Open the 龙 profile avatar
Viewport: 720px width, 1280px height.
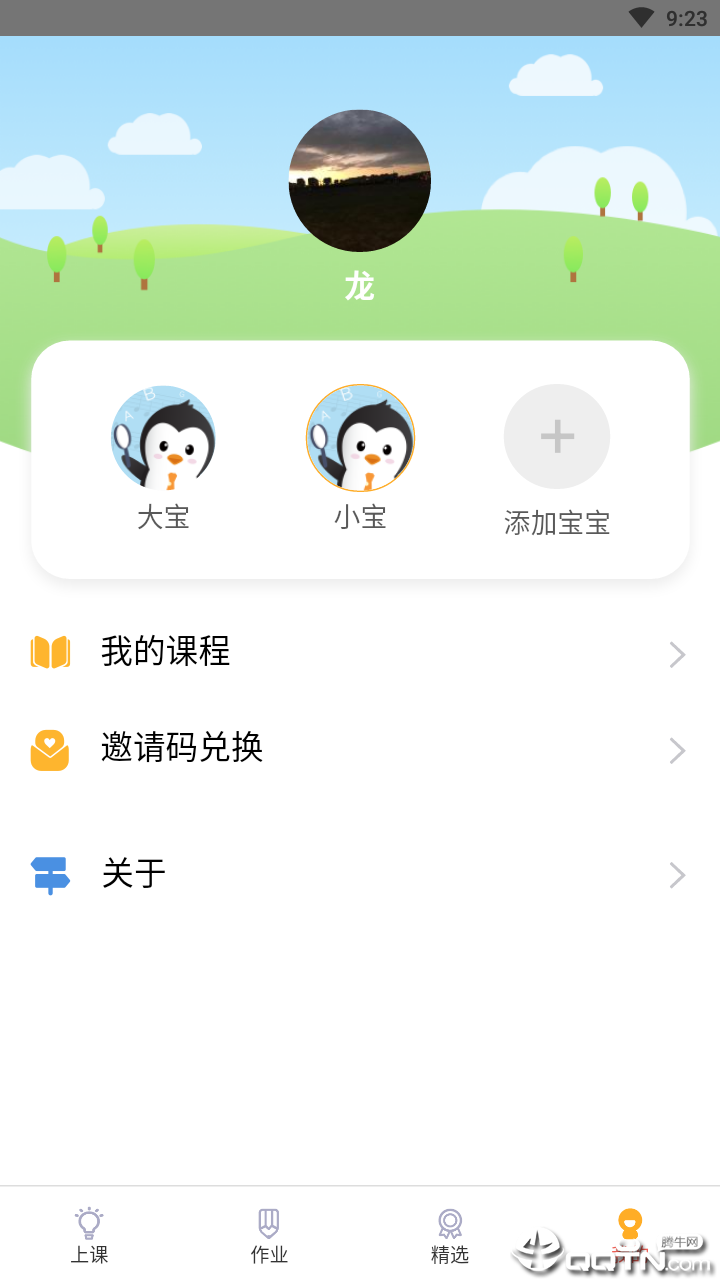tap(360, 181)
